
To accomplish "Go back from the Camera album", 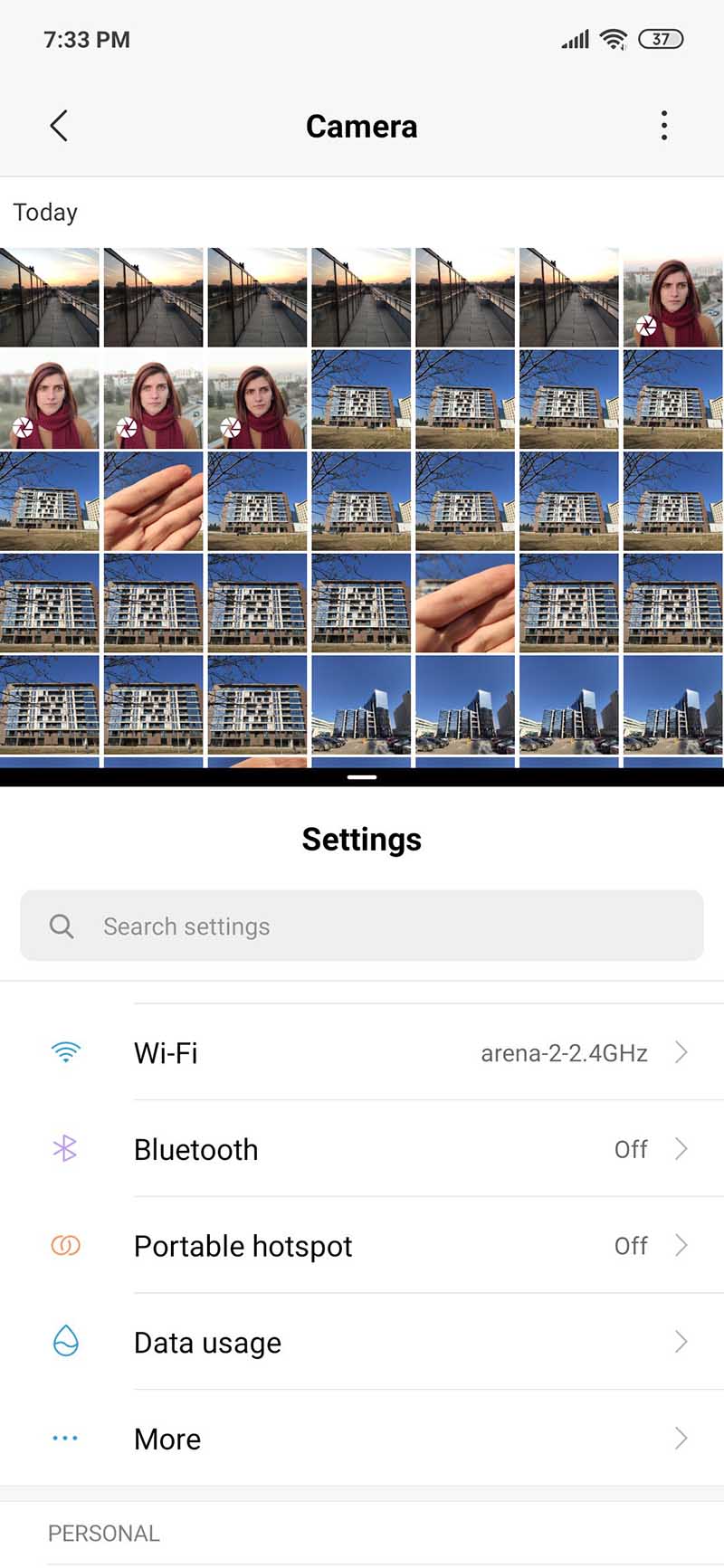I will click(x=59, y=127).
